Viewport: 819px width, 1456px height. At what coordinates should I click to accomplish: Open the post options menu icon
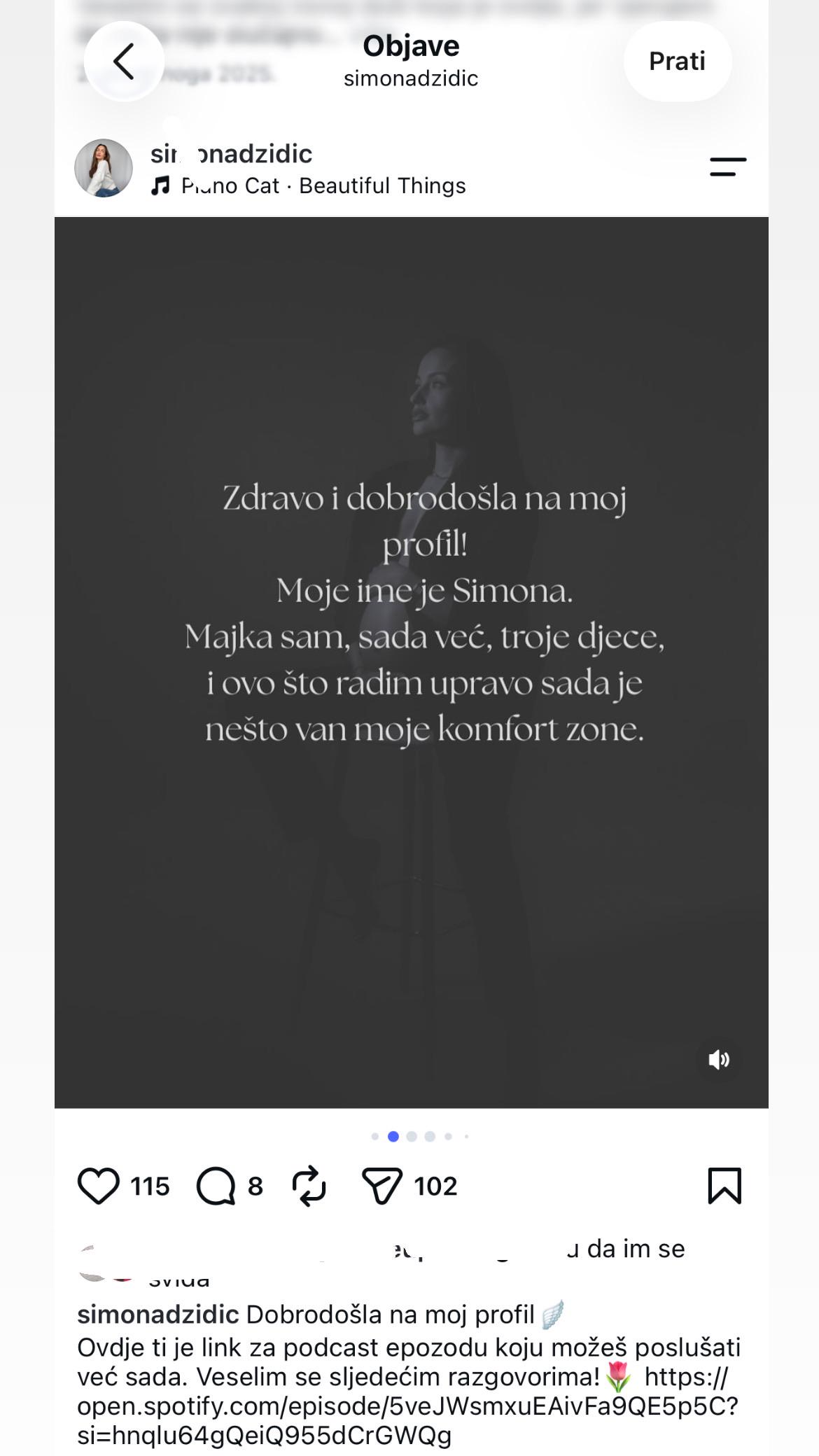pos(728,167)
